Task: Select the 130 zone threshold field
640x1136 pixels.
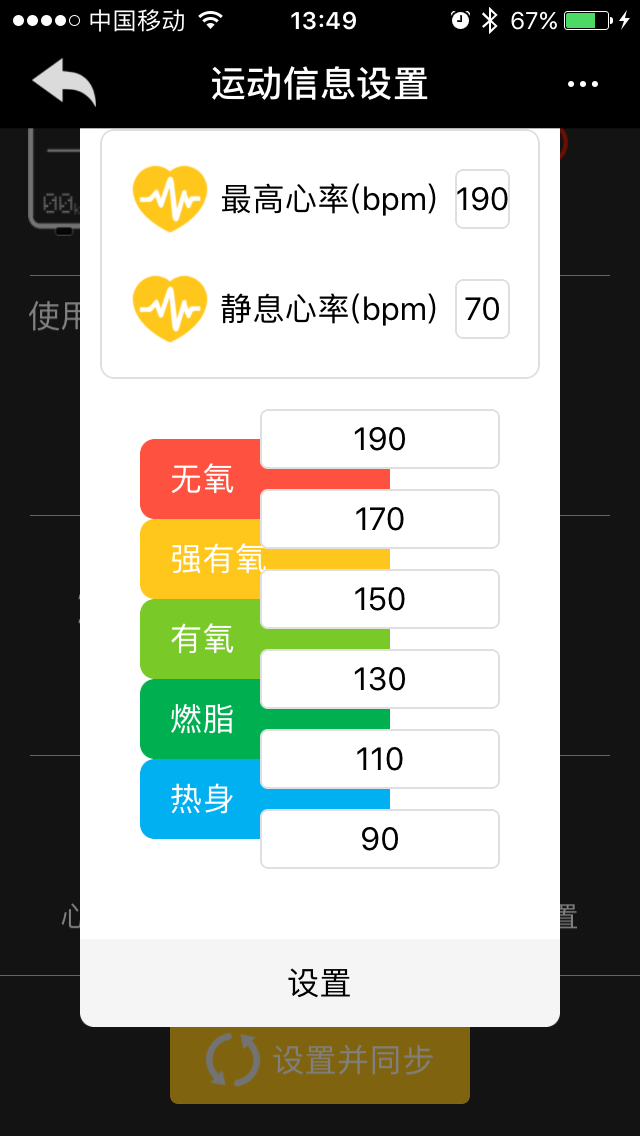Action: point(380,679)
